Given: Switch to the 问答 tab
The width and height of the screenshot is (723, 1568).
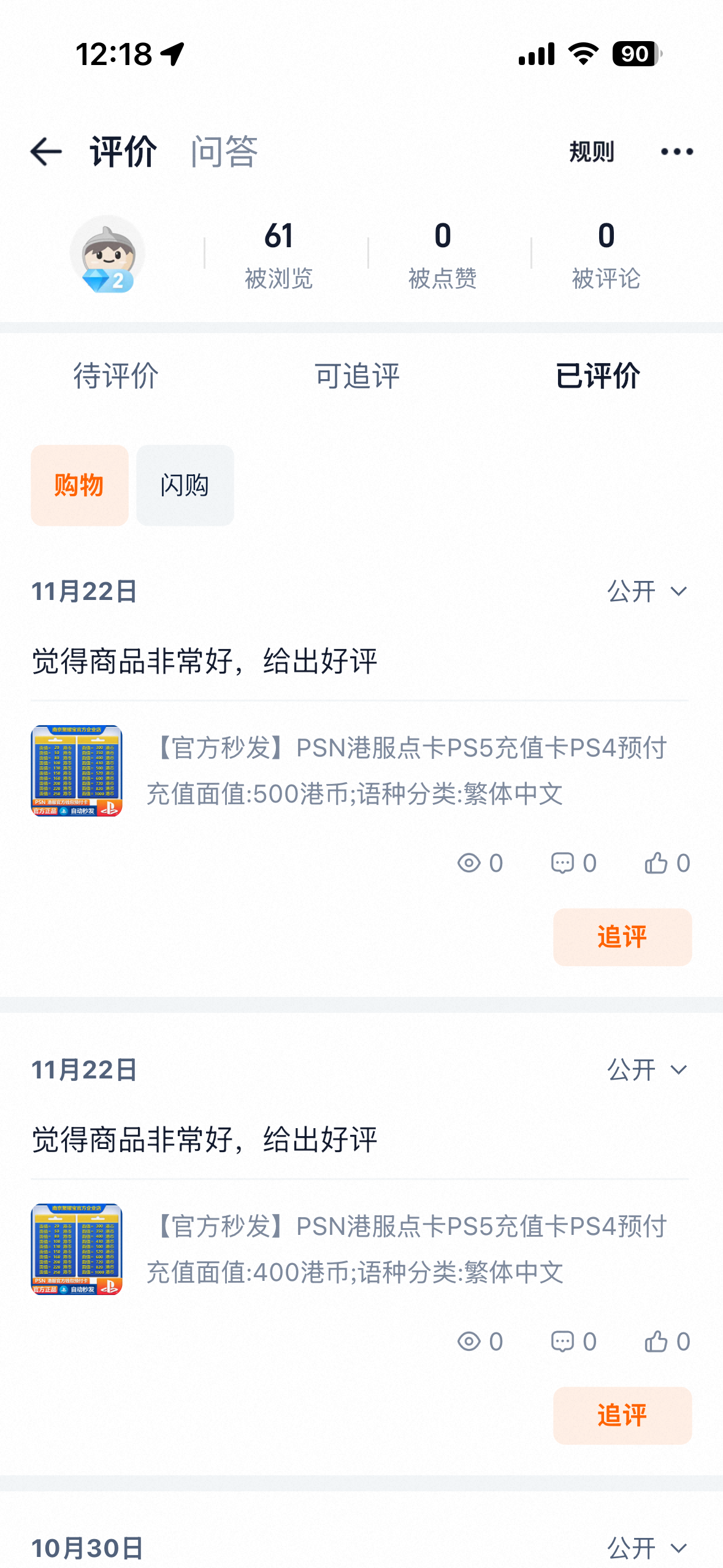Looking at the screenshot, I should pos(224,152).
